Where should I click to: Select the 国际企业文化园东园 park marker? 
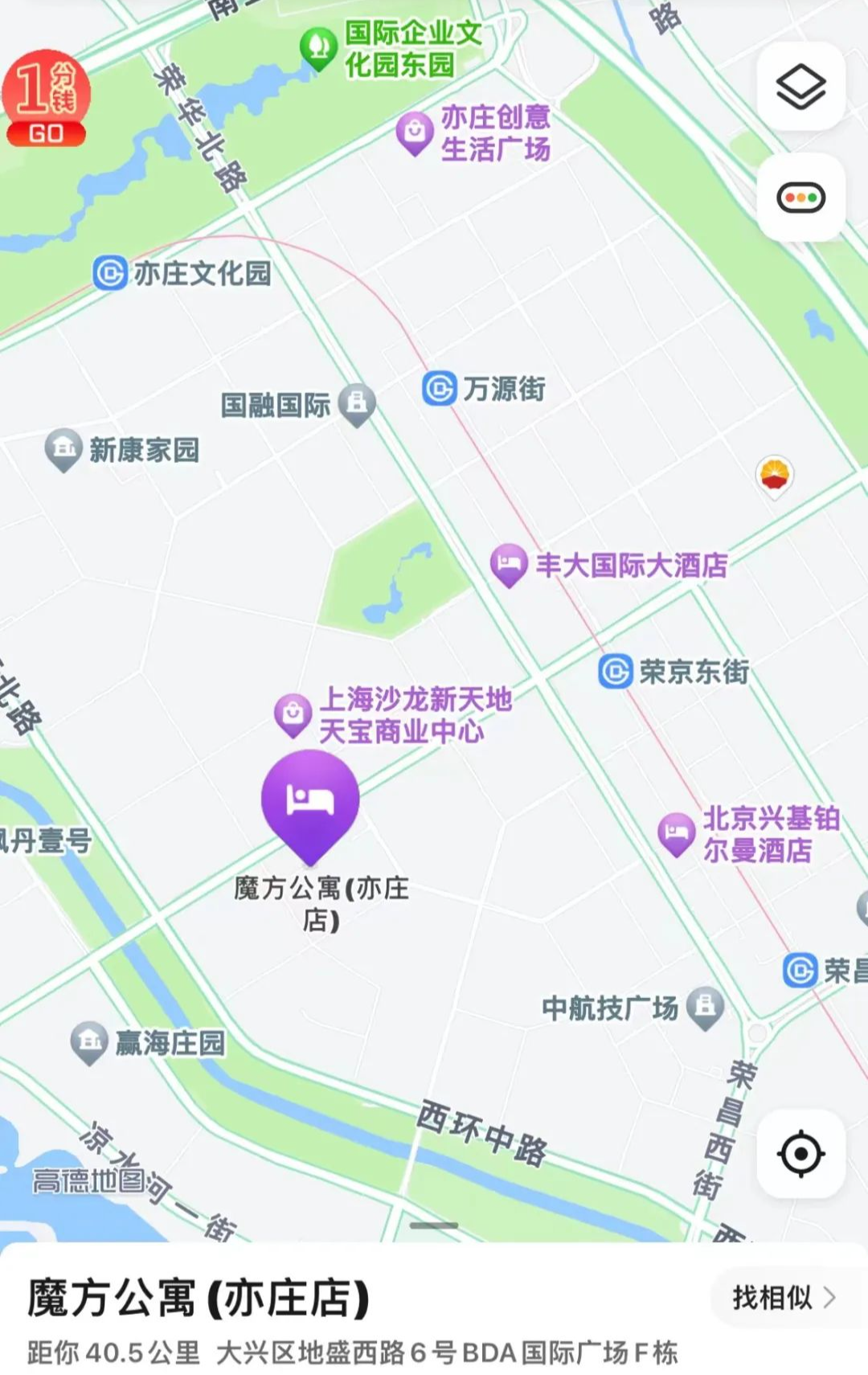(318, 47)
